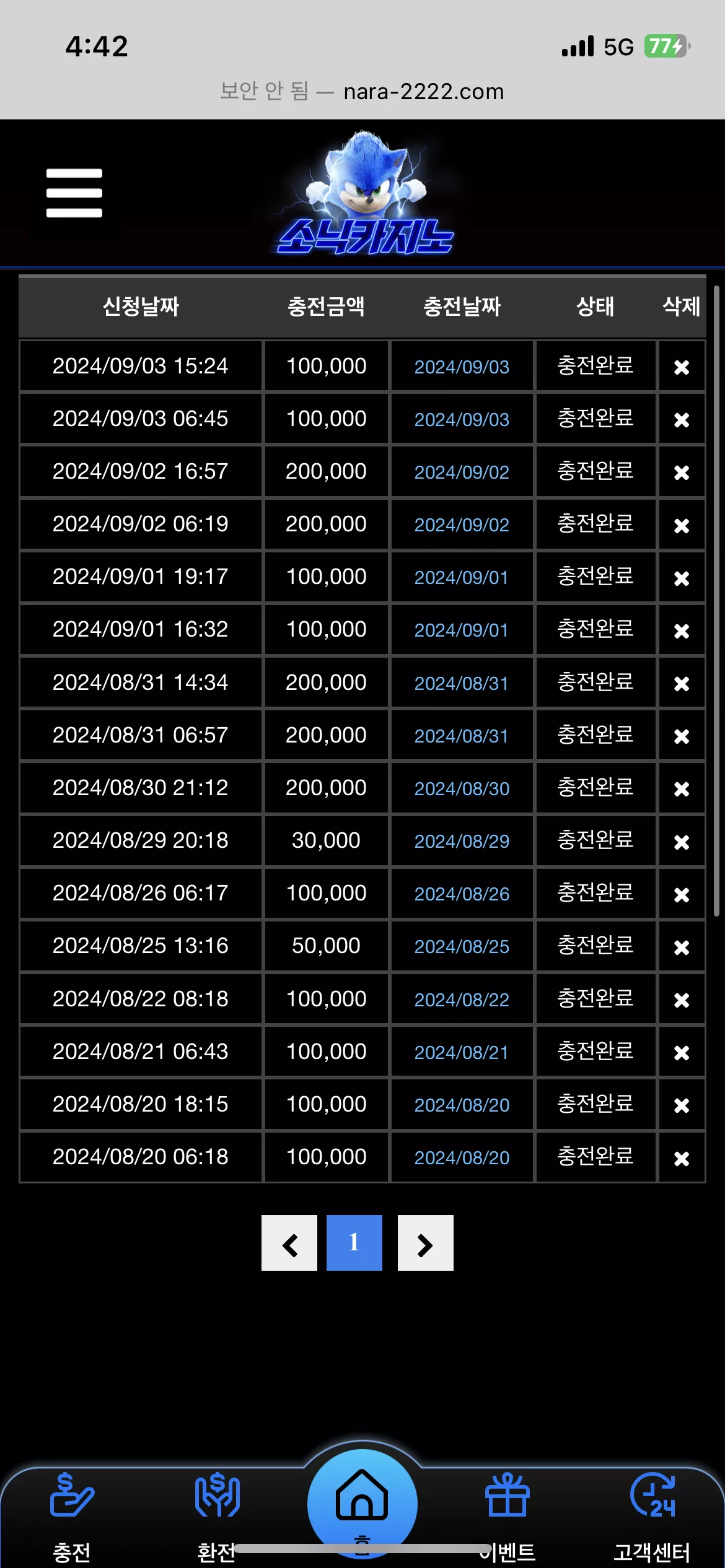725x1568 pixels.
Task: Tap the home button in bottom bar
Action: 362,1505
